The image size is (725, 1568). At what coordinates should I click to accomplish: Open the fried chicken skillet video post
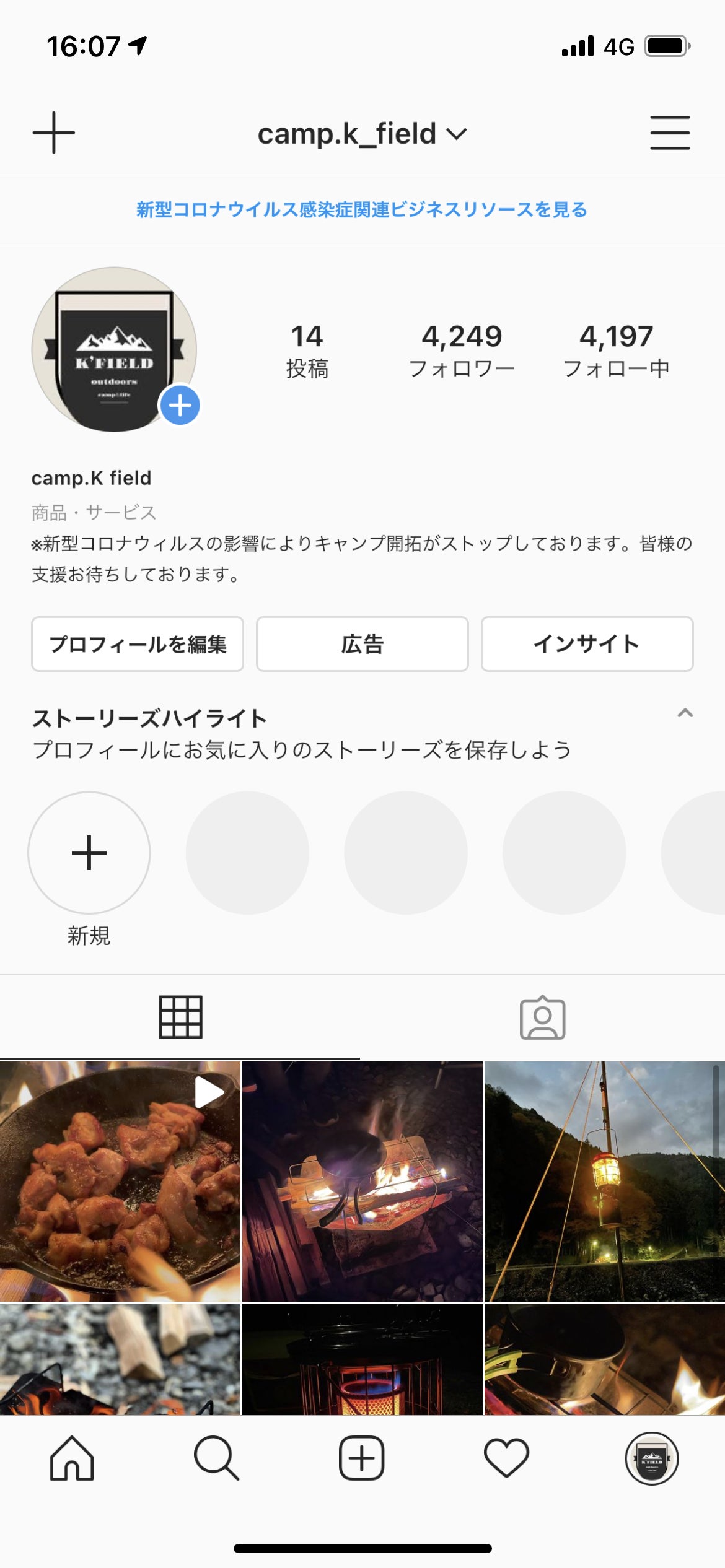tap(120, 1181)
